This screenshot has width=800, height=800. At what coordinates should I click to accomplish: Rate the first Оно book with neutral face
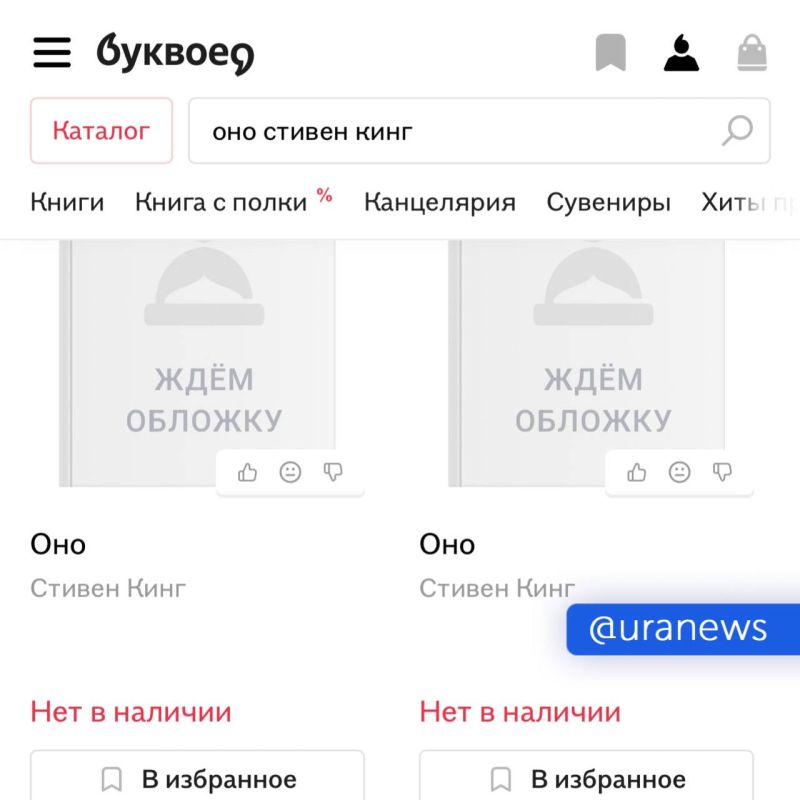(x=290, y=472)
